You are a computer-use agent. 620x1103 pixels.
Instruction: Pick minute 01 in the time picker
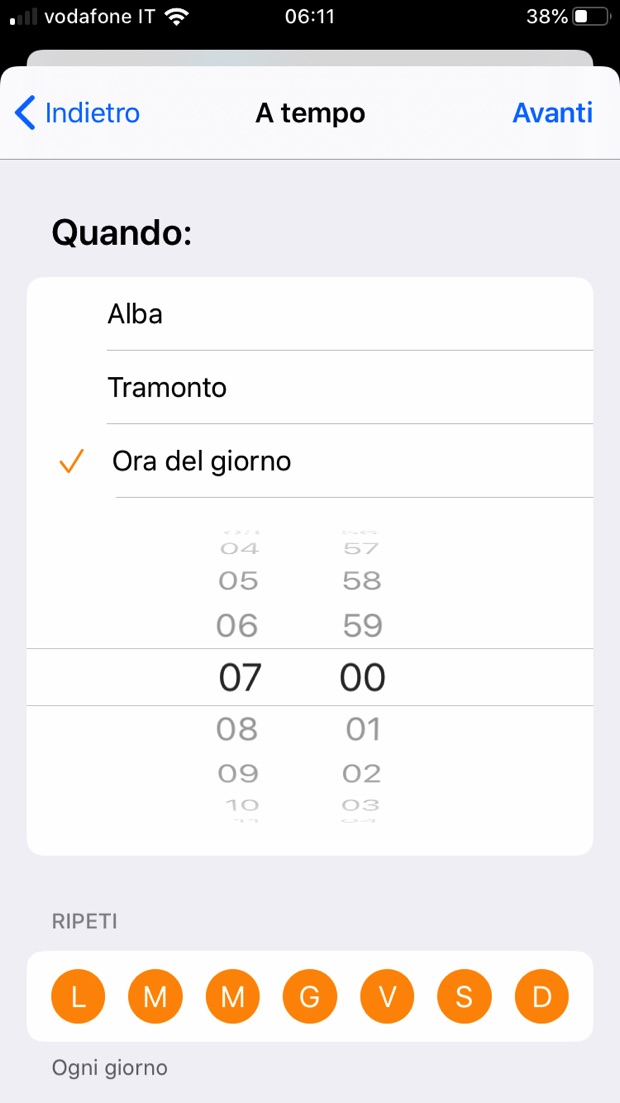click(363, 729)
